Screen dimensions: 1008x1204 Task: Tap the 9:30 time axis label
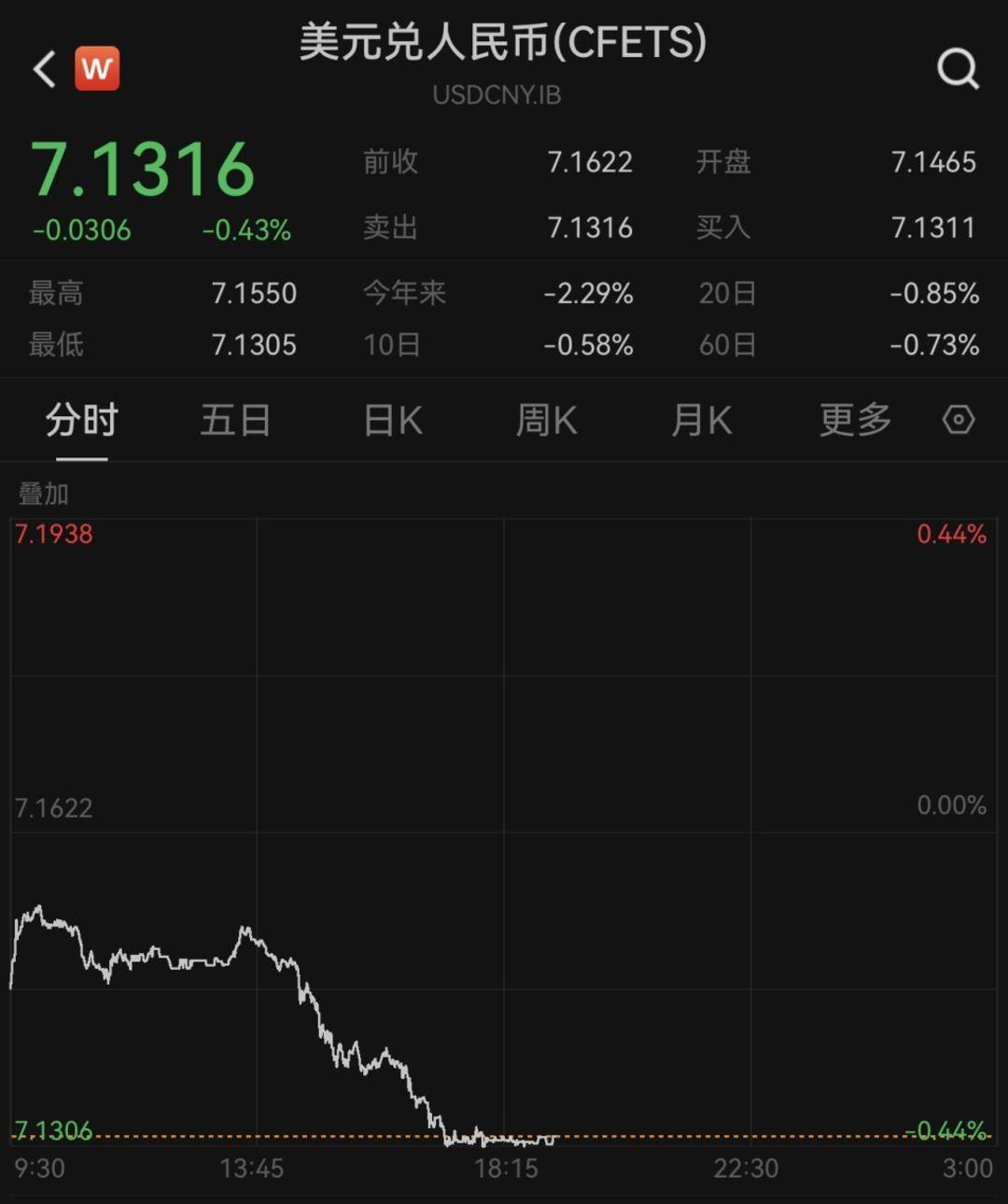40,1169
